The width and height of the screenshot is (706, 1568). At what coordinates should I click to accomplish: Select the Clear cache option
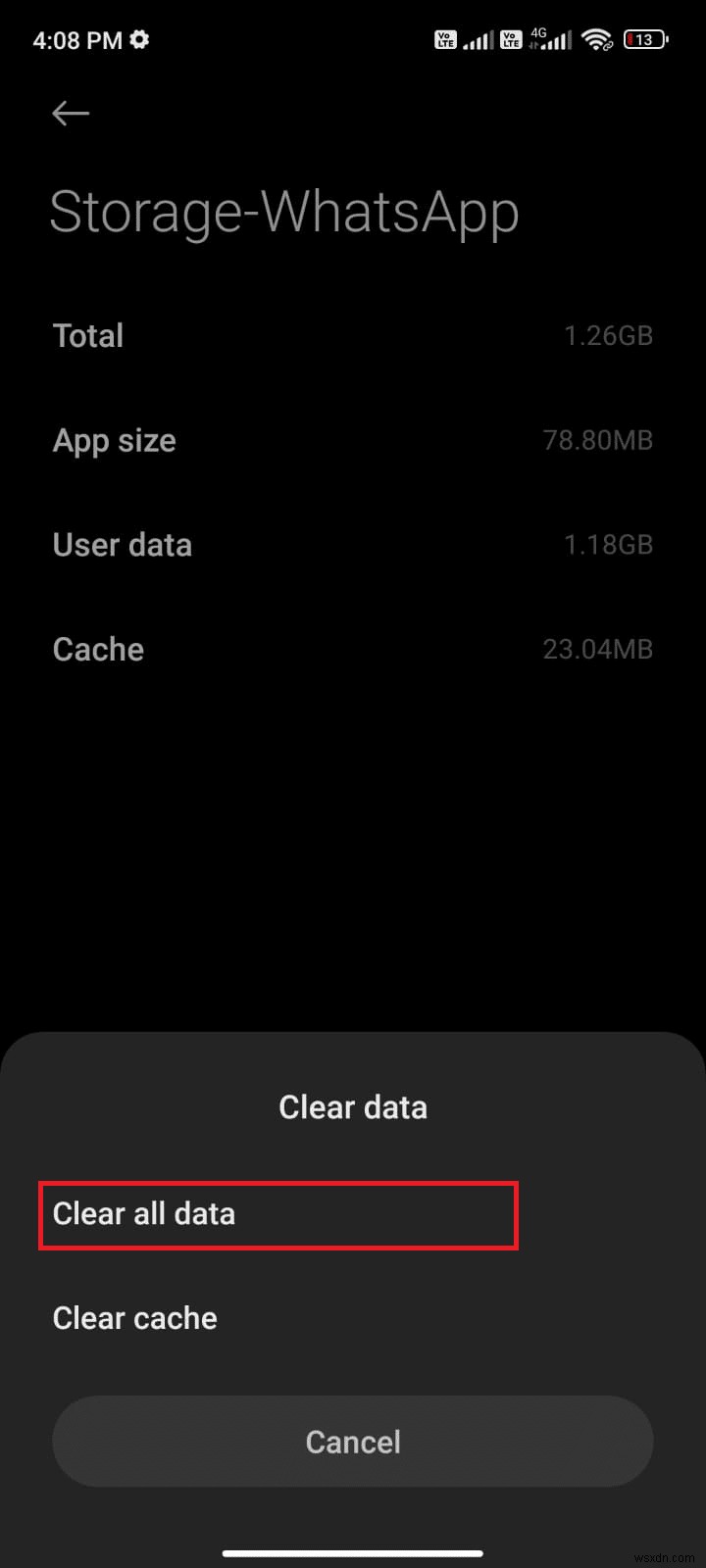point(134,1318)
